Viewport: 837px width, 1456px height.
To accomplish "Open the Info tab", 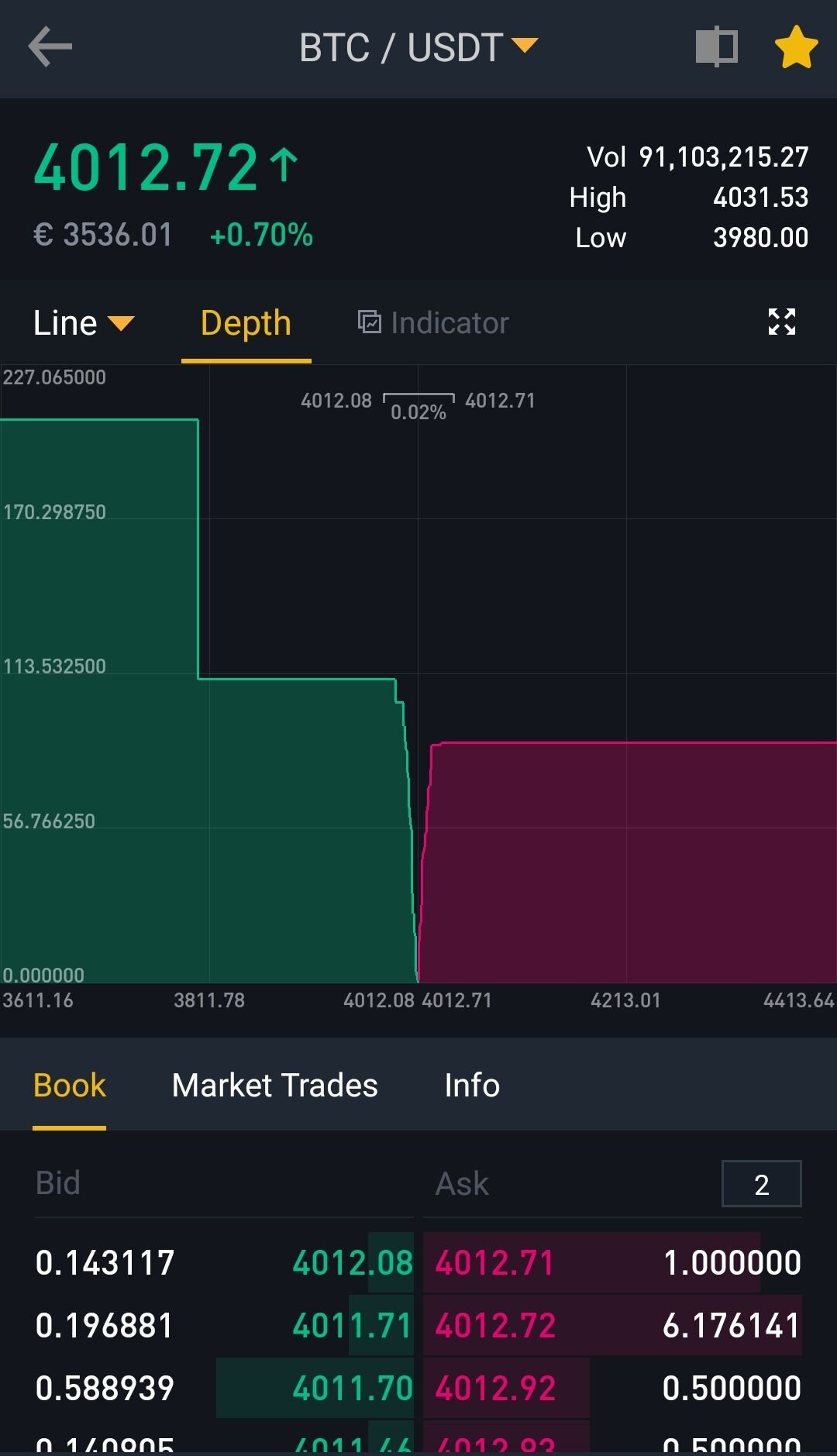I will [x=472, y=1085].
